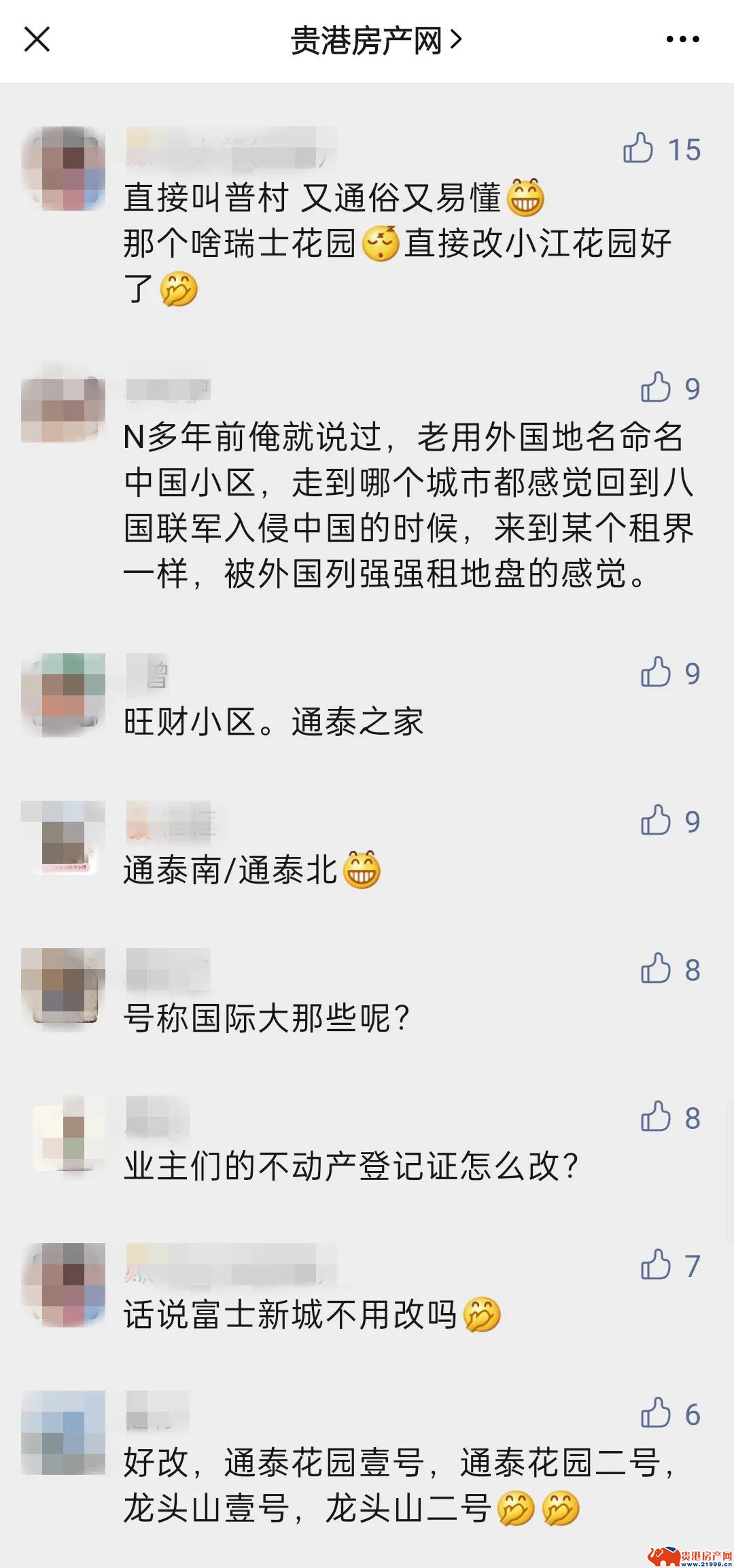Like the 通泰南/通泰北 comment
The height and width of the screenshot is (1568, 734).
(656, 820)
